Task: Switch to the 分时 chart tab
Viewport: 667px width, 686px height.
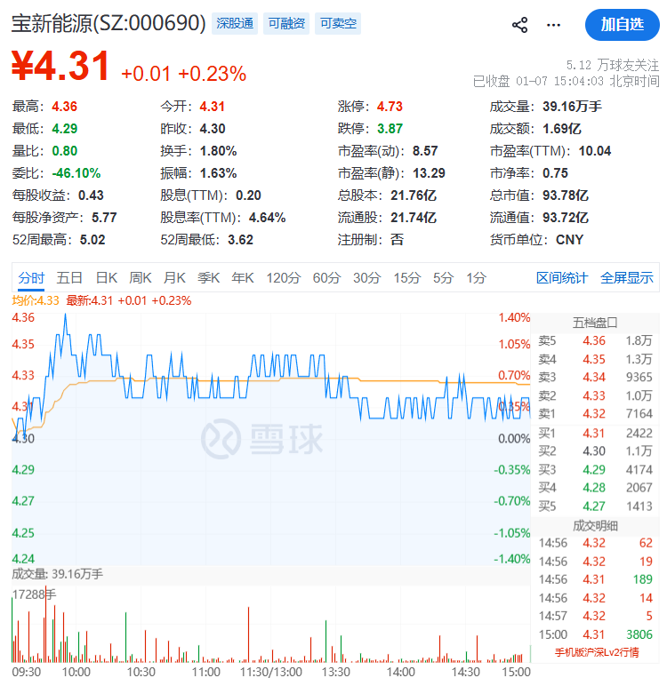Action: pyautogui.click(x=31, y=277)
